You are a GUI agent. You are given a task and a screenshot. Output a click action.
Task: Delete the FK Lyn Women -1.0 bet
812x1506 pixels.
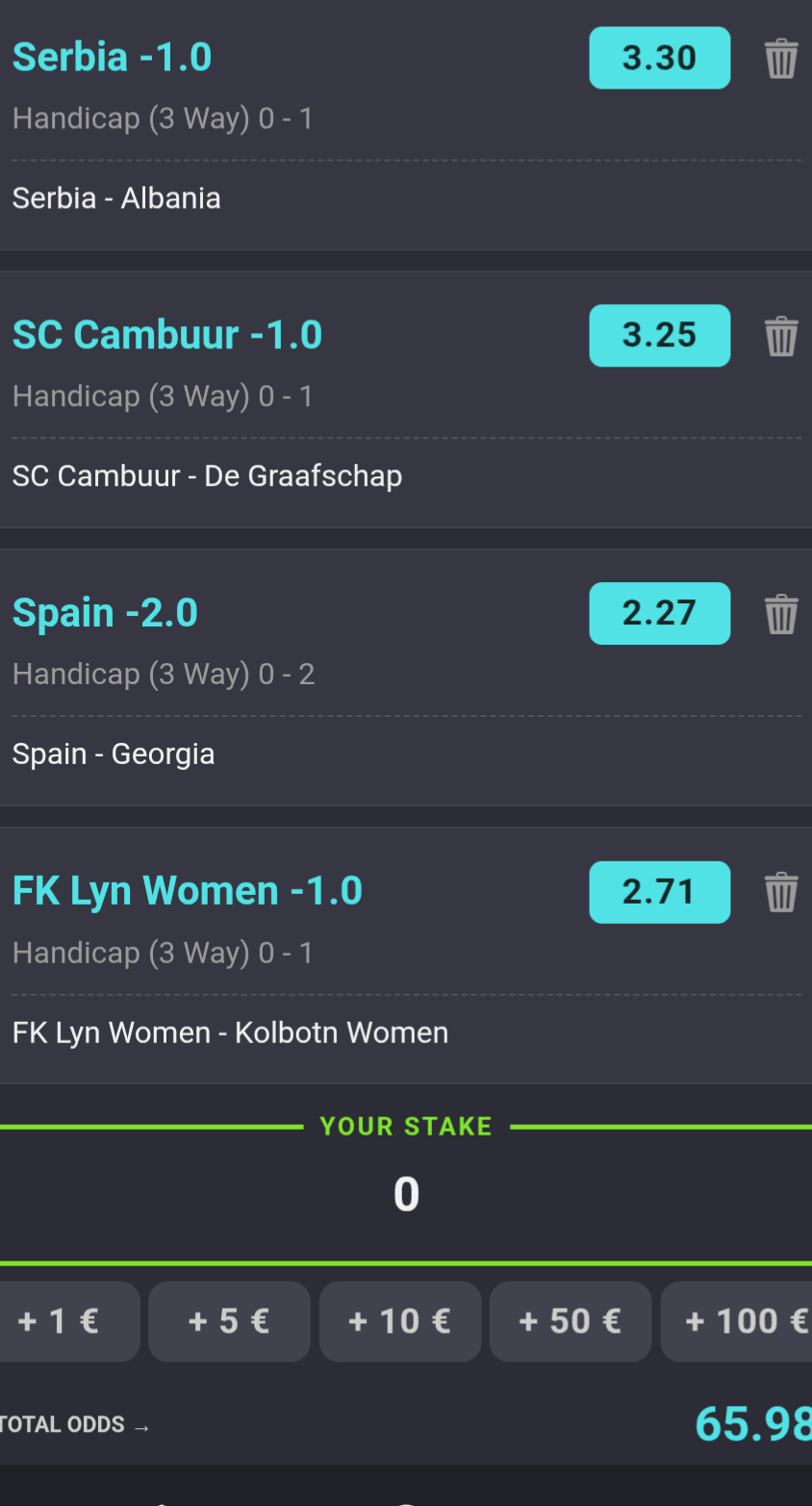point(781,892)
